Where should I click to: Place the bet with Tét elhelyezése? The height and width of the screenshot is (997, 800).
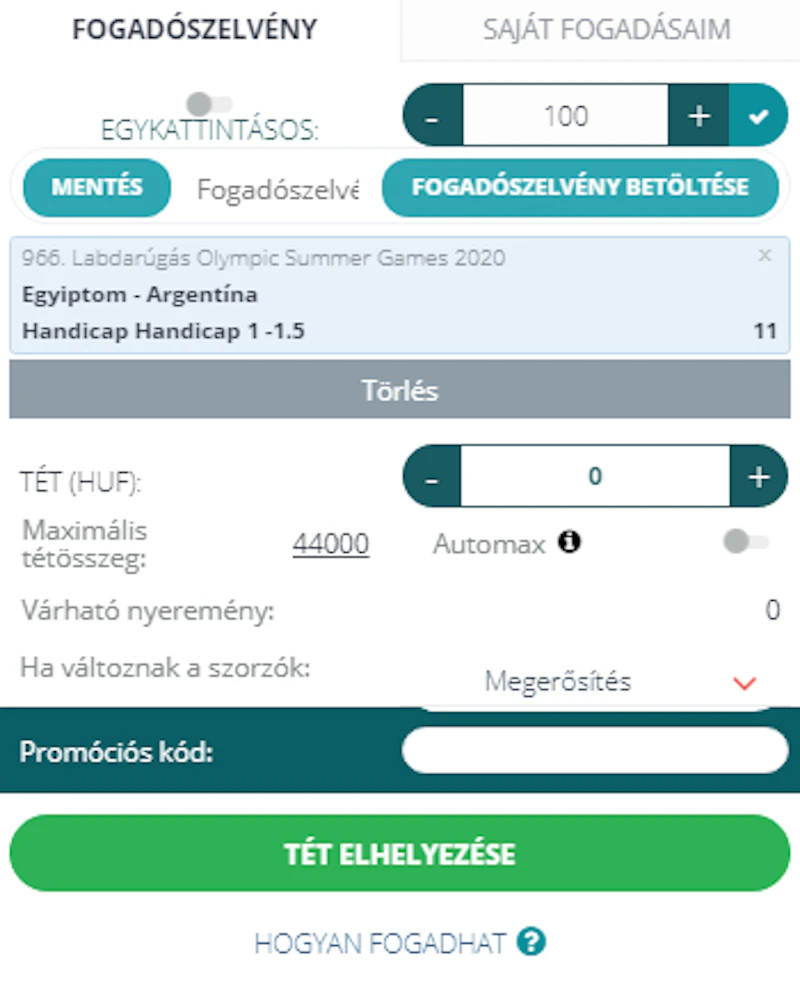tap(400, 854)
